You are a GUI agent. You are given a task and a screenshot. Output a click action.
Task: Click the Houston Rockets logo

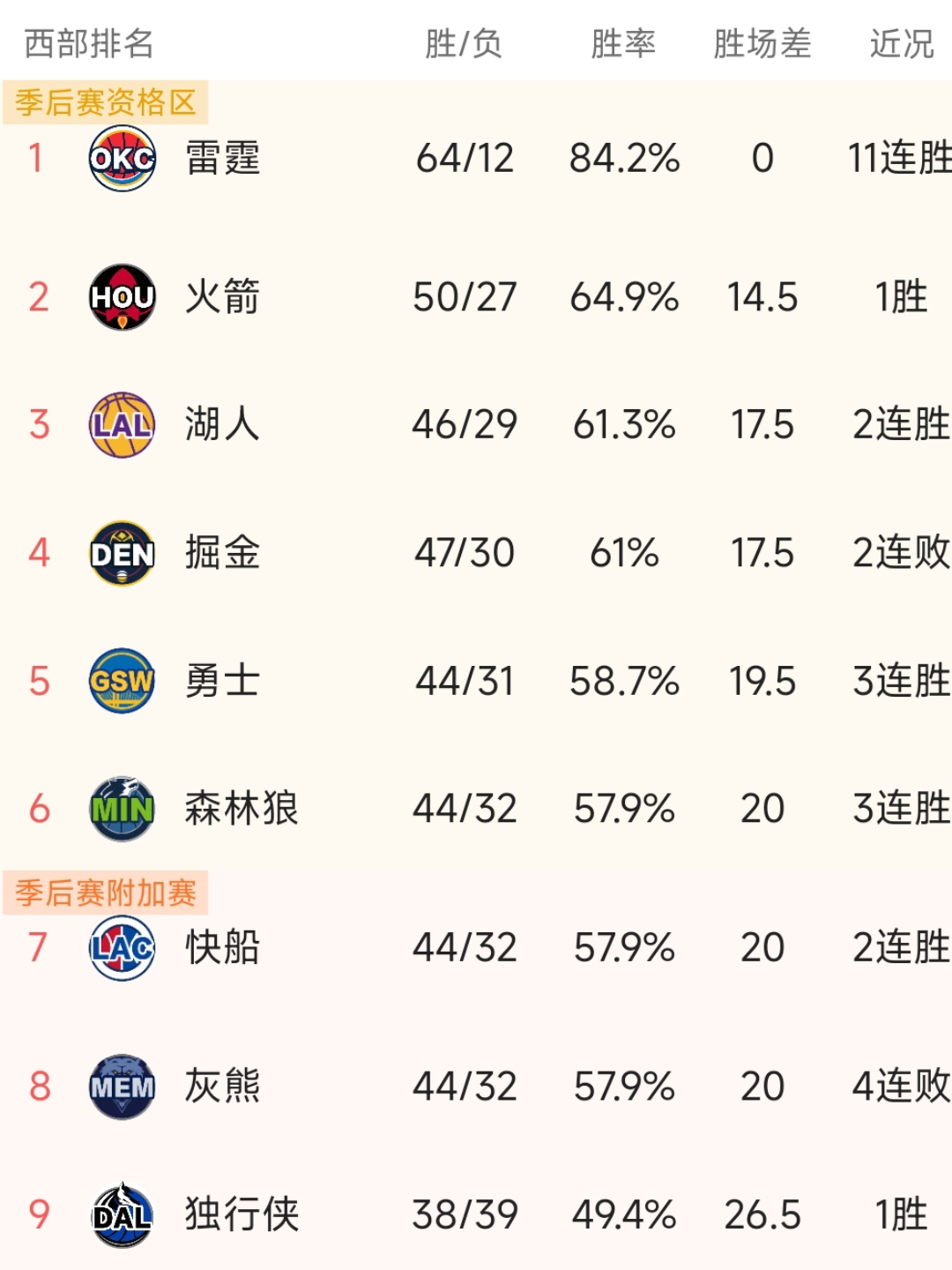pyautogui.click(x=123, y=296)
